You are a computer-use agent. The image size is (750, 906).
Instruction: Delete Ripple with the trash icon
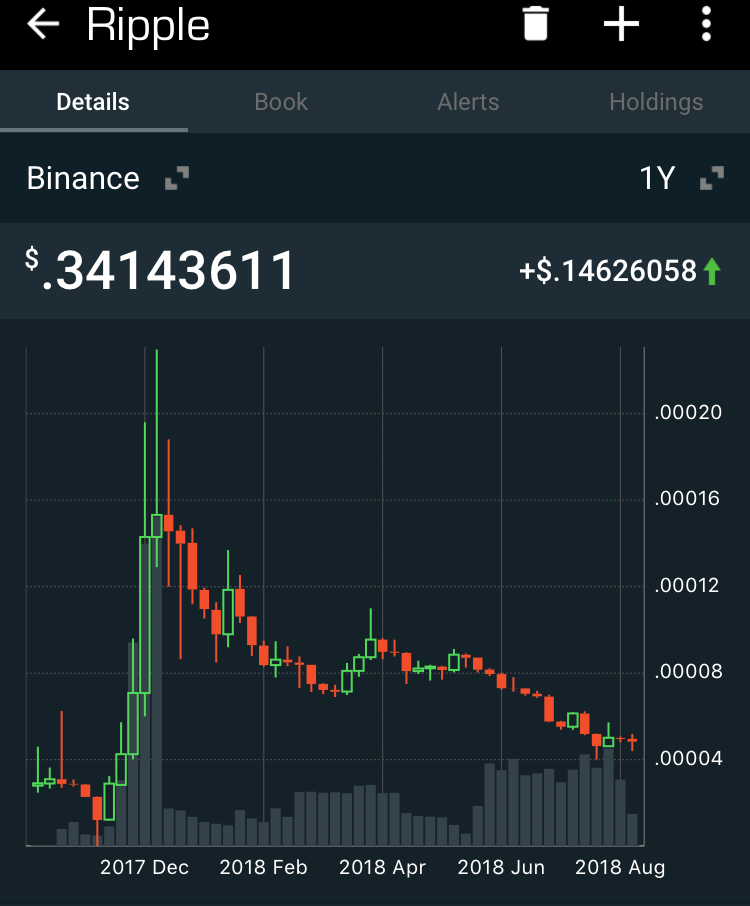[536, 24]
